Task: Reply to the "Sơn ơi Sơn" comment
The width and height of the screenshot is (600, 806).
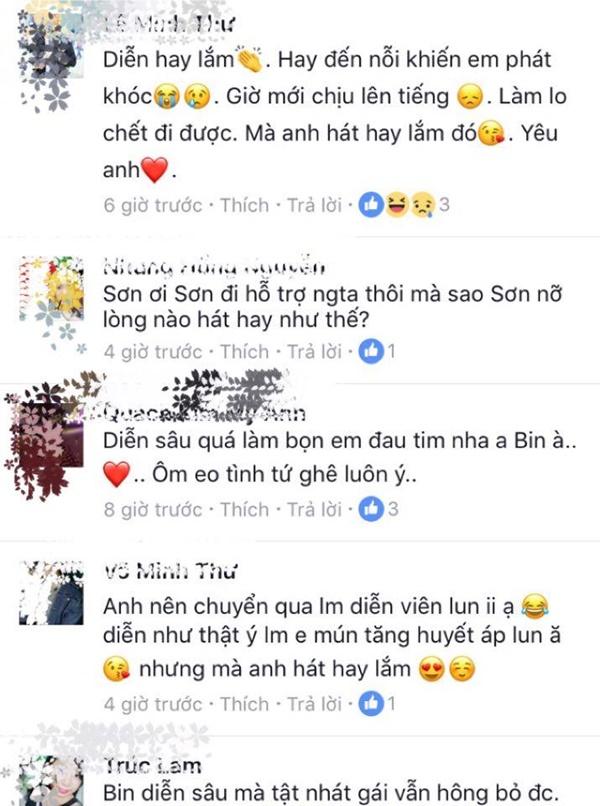Action: pos(313,352)
